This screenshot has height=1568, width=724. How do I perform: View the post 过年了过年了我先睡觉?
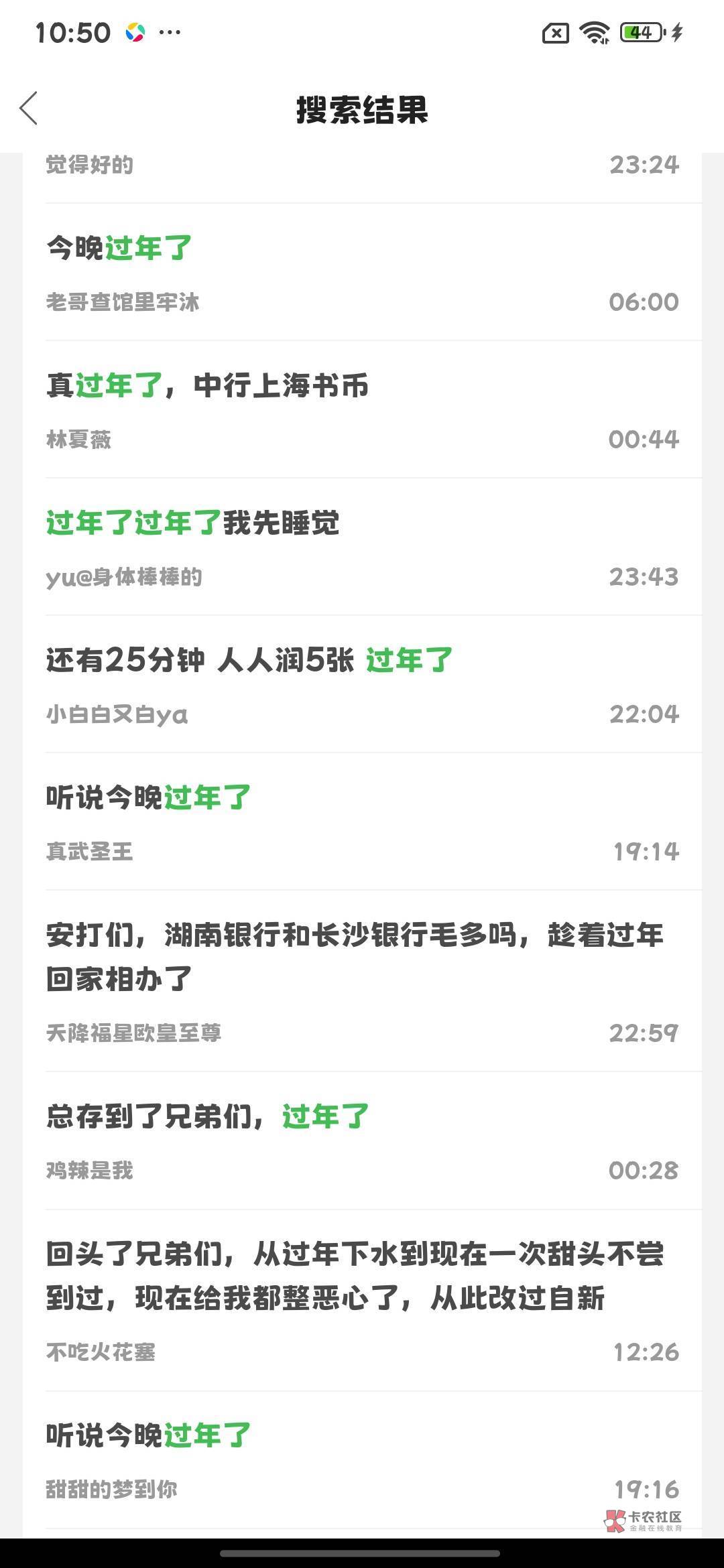(362, 546)
